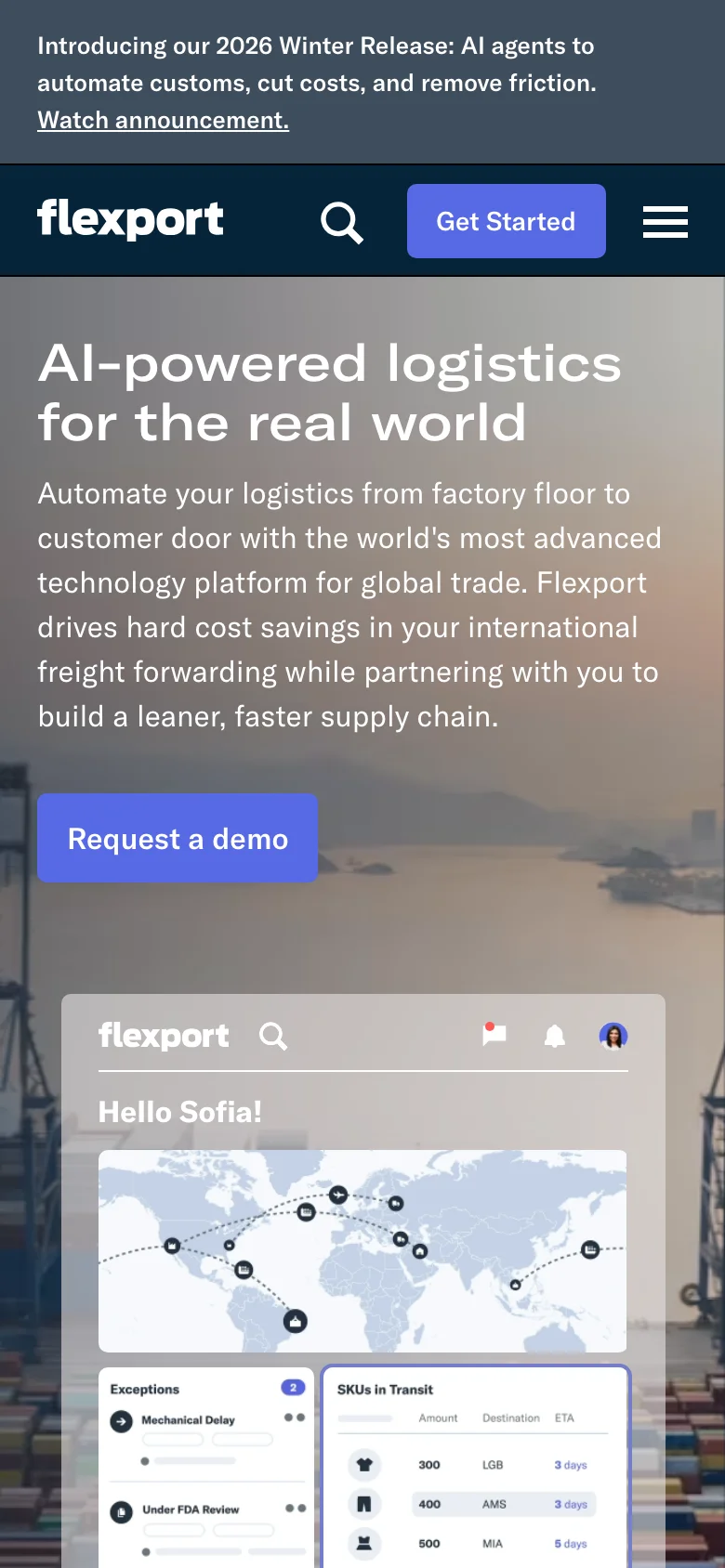Select the cargo ship icon on the map

point(296,1320)
